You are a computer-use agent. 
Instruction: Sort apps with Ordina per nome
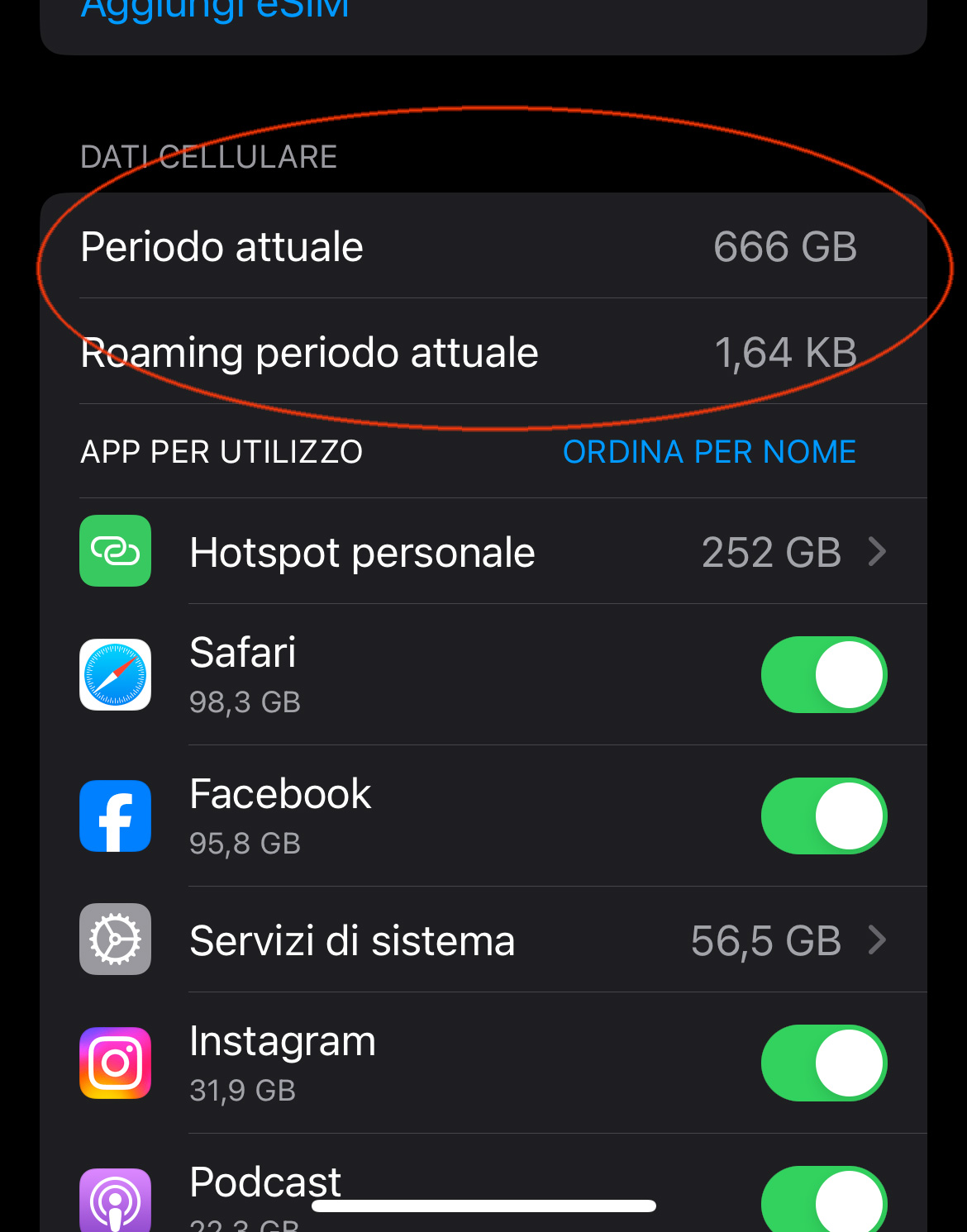coord(709,452)
